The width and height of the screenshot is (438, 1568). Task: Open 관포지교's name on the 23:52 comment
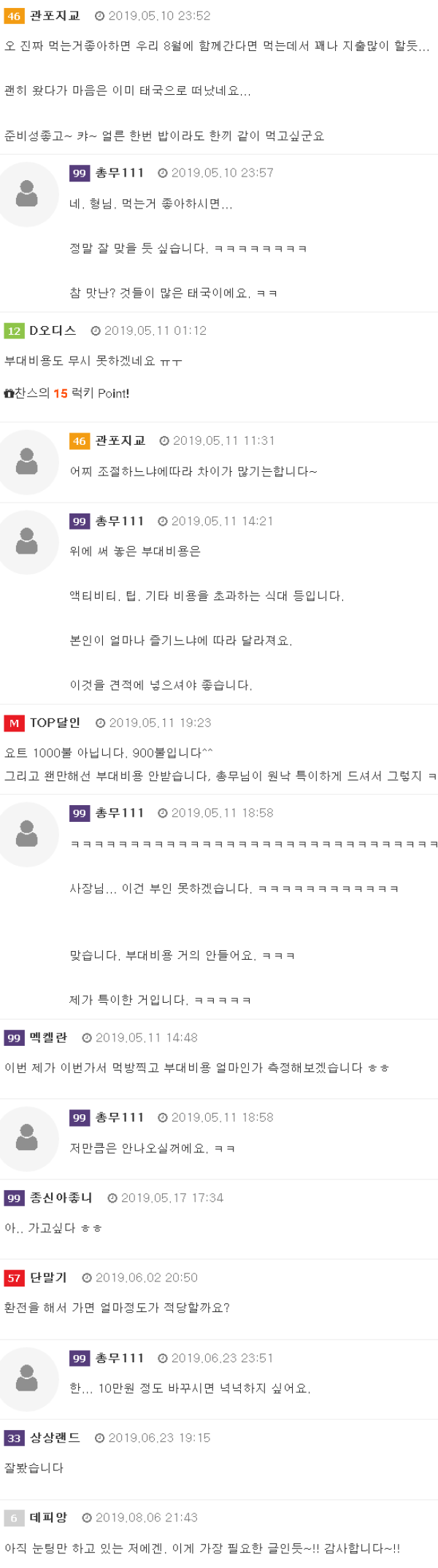pyautogui.click(x=55, y=15)
